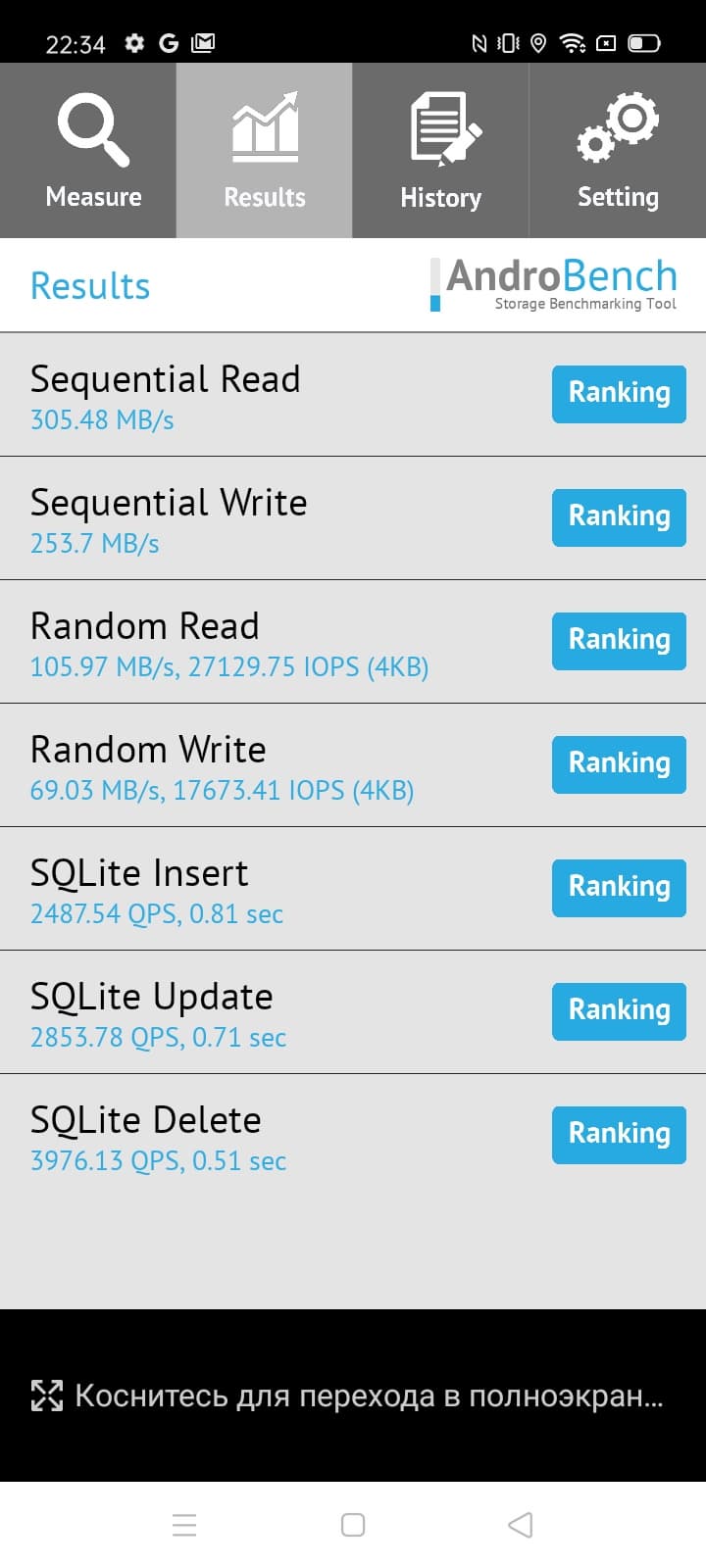
Task: Tap Ranking next to Sequential Write
Action: click(x=619, y=517)
